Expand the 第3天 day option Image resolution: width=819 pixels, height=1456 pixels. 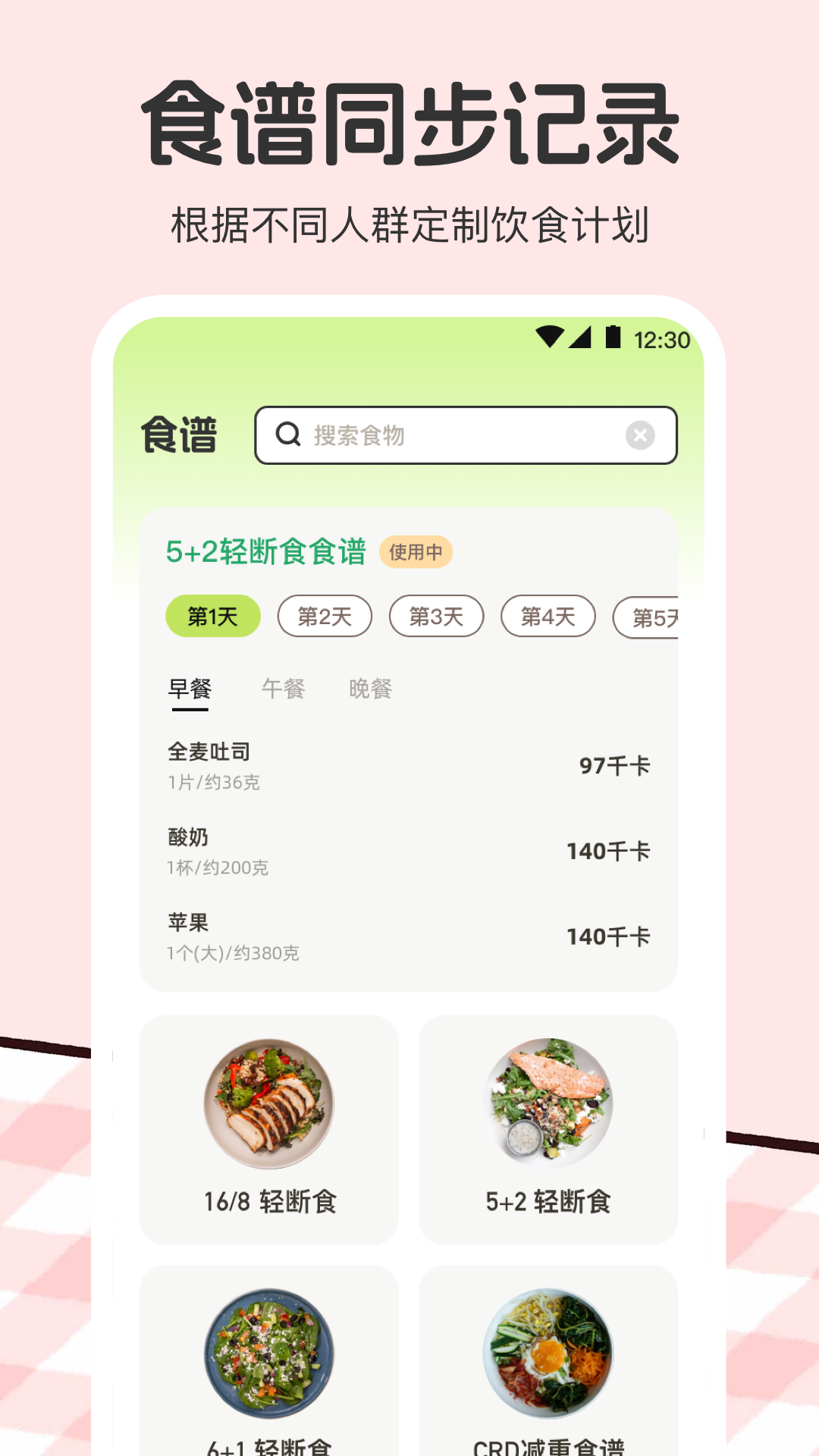tap(436, 616)
